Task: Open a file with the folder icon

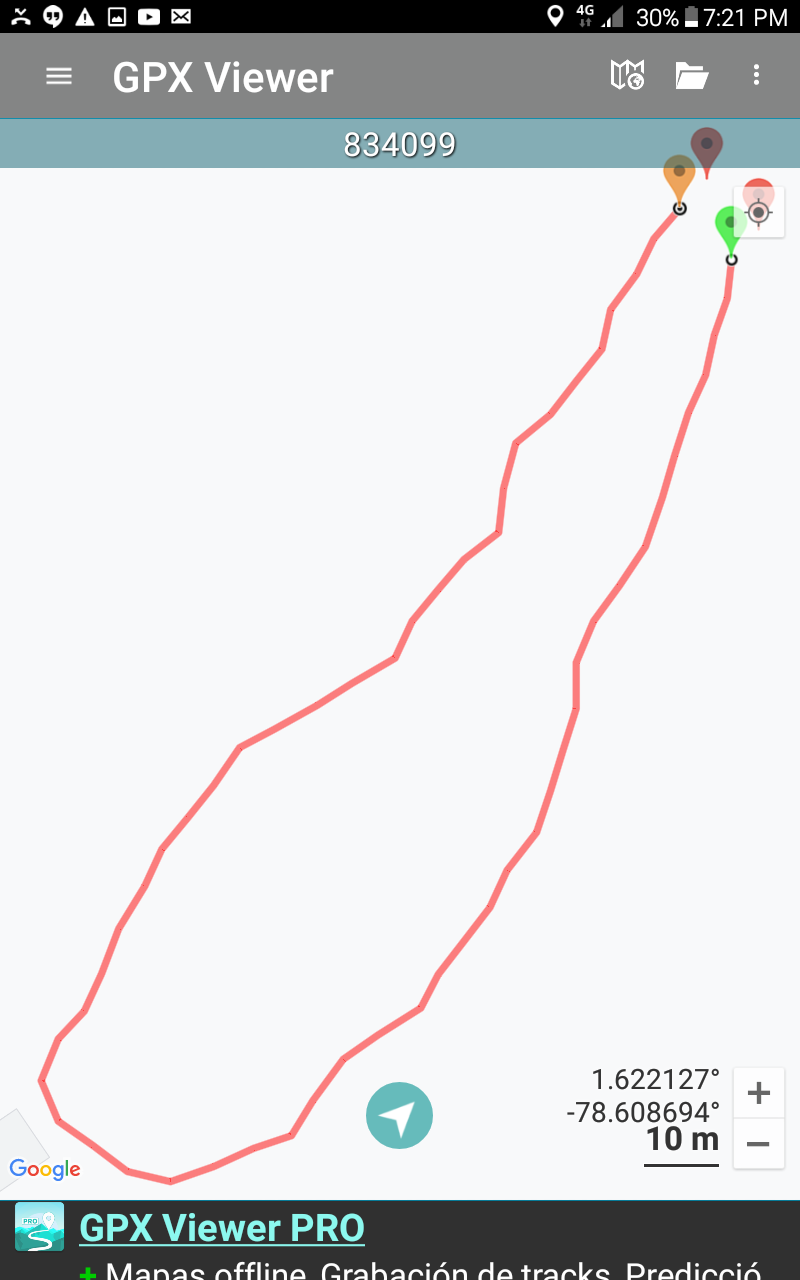Action: [691, 76]
